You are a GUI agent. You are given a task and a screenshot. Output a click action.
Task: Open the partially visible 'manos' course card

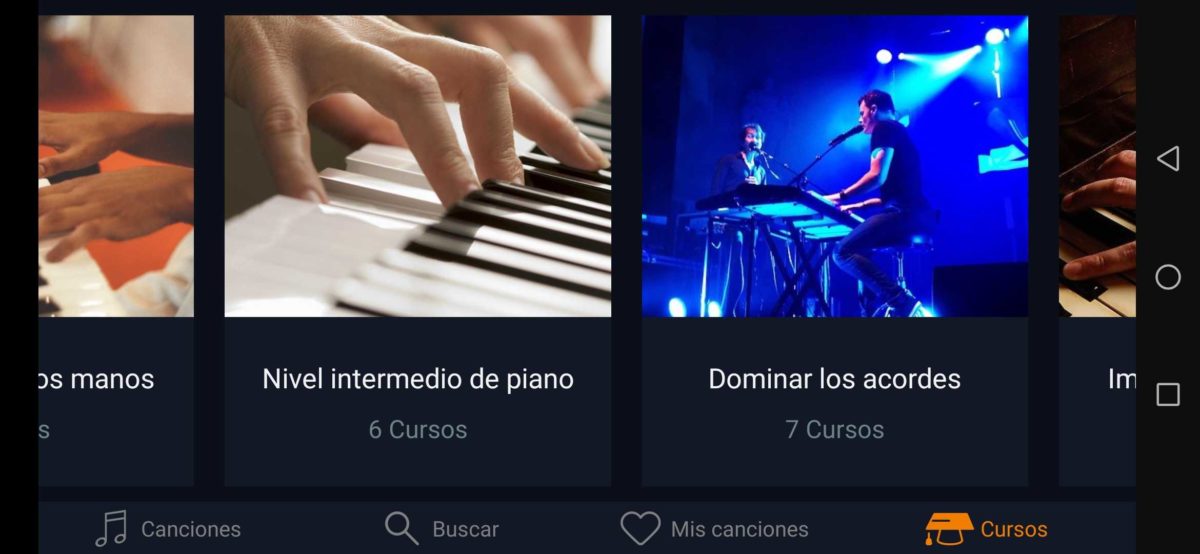115,250
